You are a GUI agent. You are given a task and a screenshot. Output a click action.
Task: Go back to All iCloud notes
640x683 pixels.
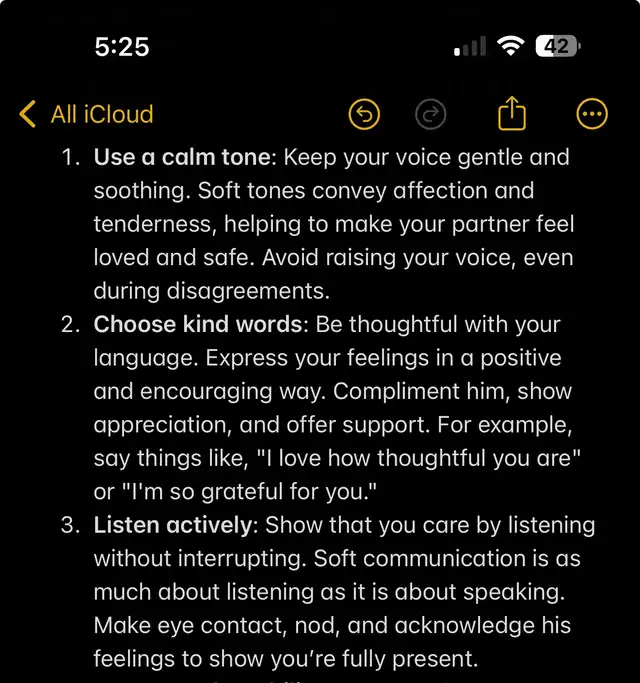(x=86, y=115)
